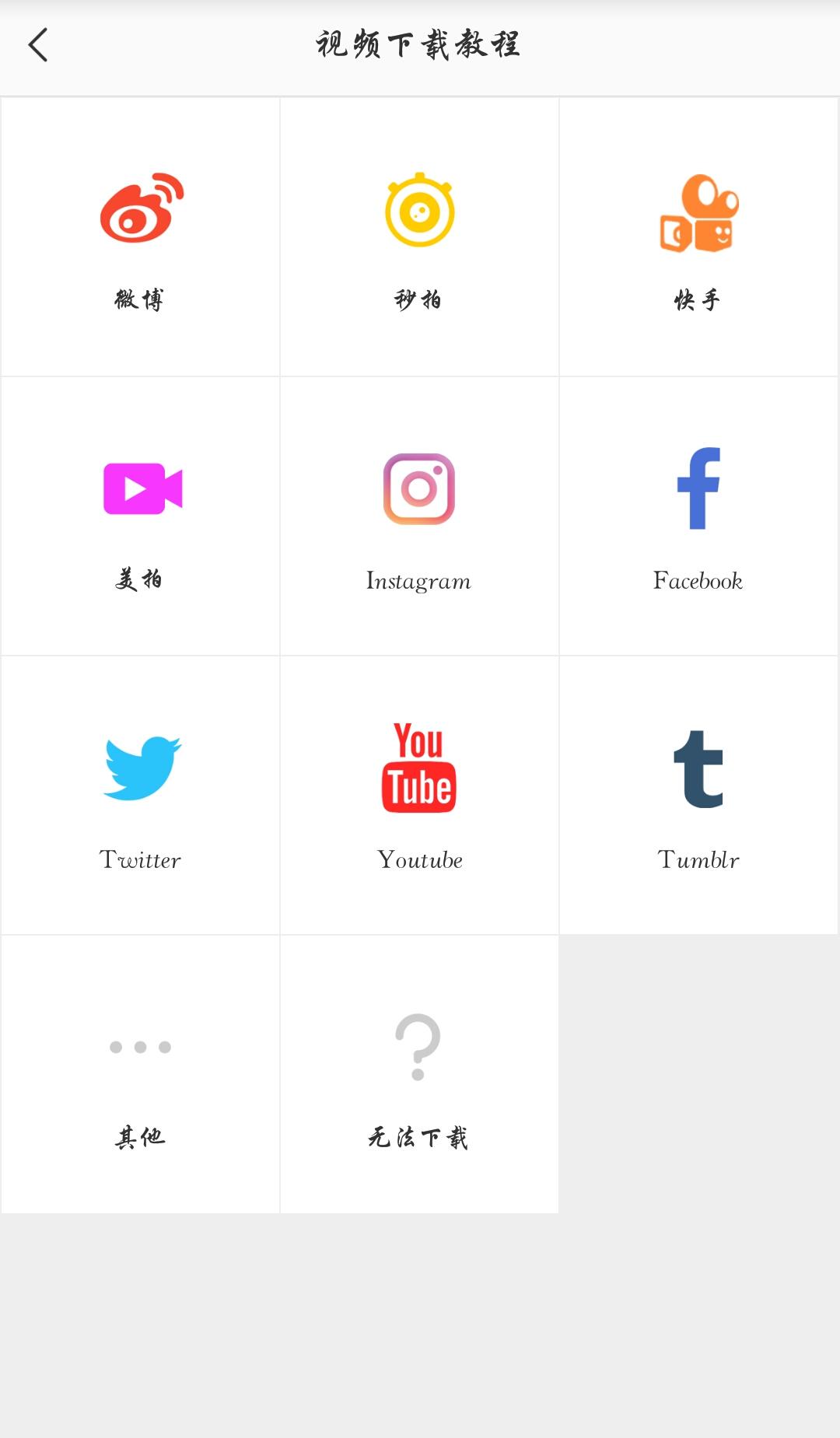
Task: Open the Youtube download tutorial
Action: [419, 795]
